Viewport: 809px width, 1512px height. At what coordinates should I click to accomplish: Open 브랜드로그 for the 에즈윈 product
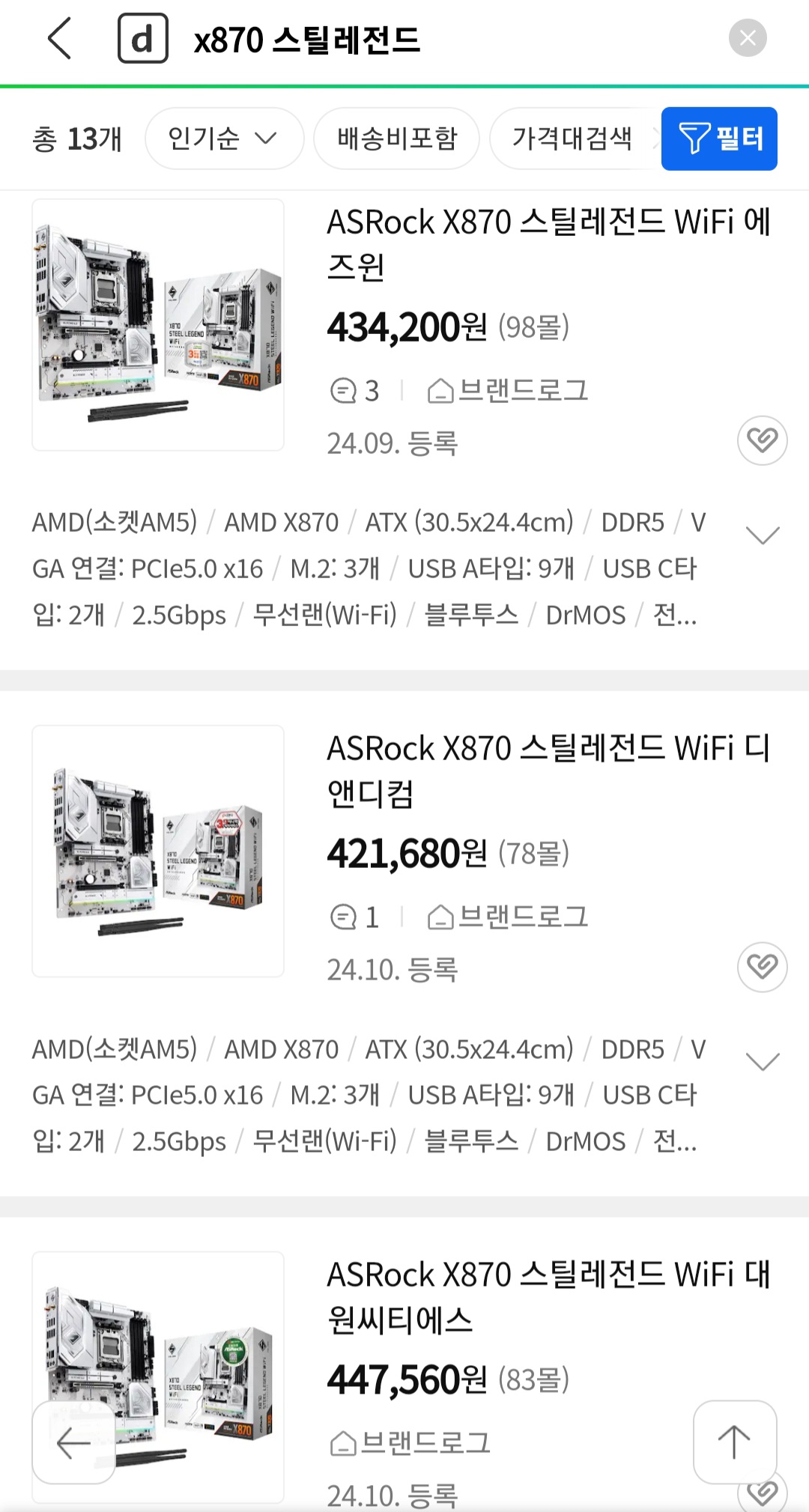508,391
